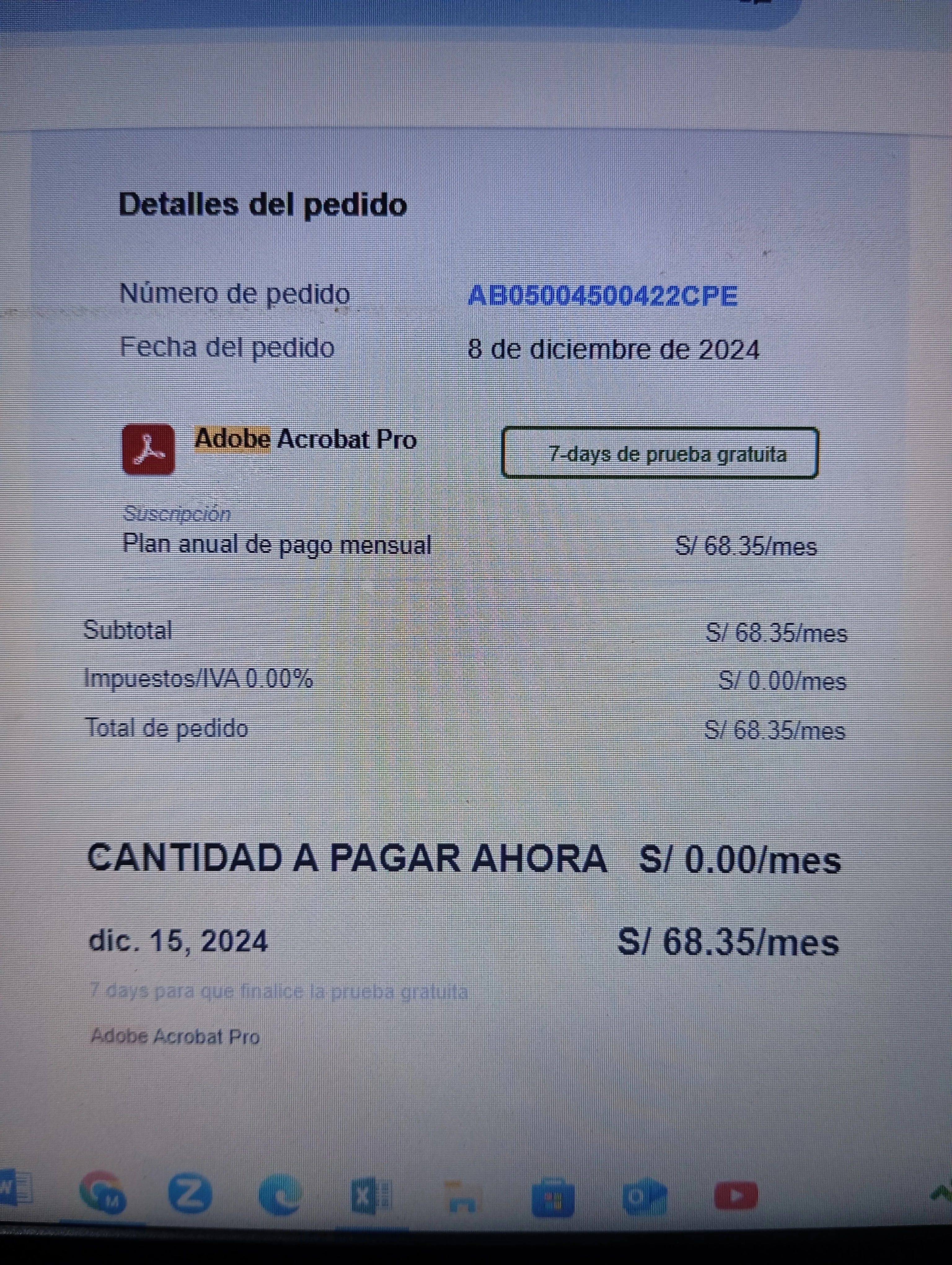952x1265 pixels.
Task: Open the YouTube taskbar icon
Action: (736, 1195)
